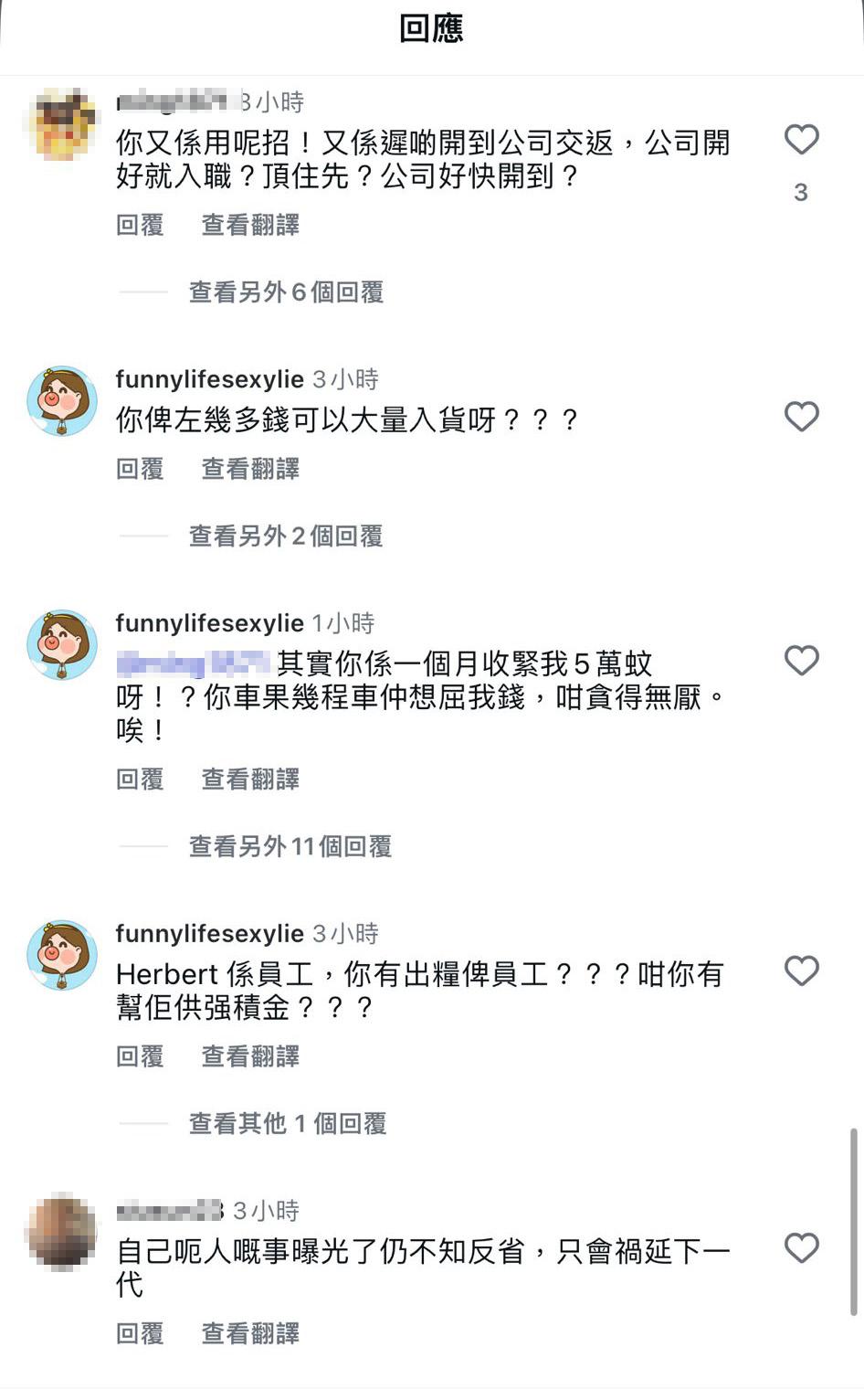The height and width of the screenshot is (1400, 864).
Task: View translation of comment starting 你又係用呢招
Action: [x=250, y=225]
